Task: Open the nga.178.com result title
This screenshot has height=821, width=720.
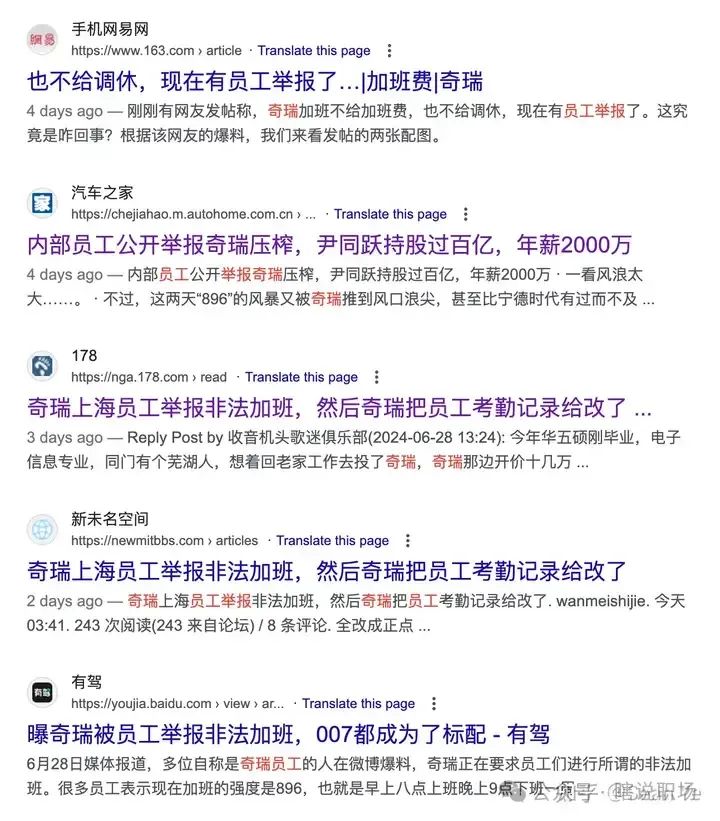Action: tap(339, 409)
